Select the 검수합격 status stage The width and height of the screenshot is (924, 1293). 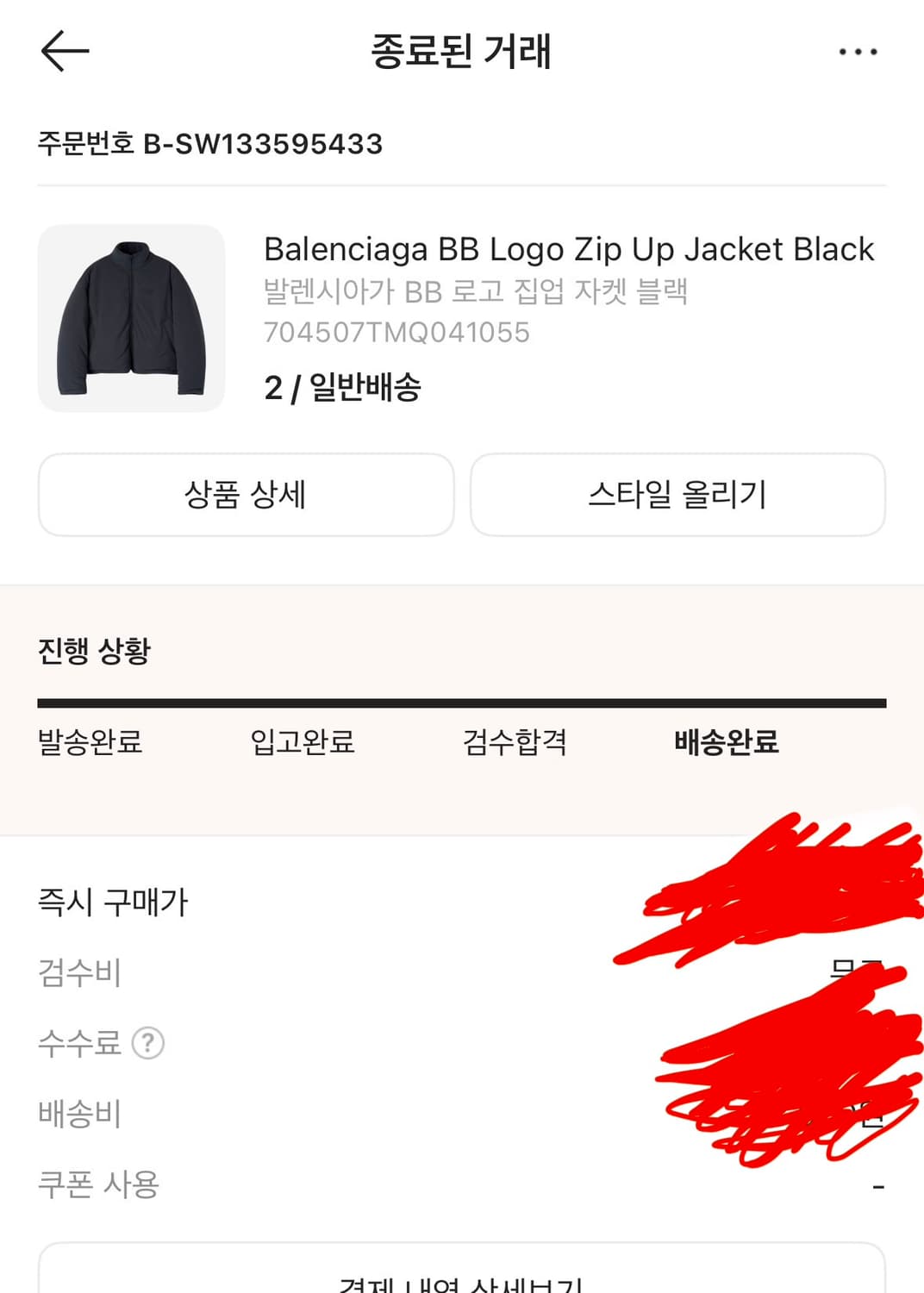515,742
